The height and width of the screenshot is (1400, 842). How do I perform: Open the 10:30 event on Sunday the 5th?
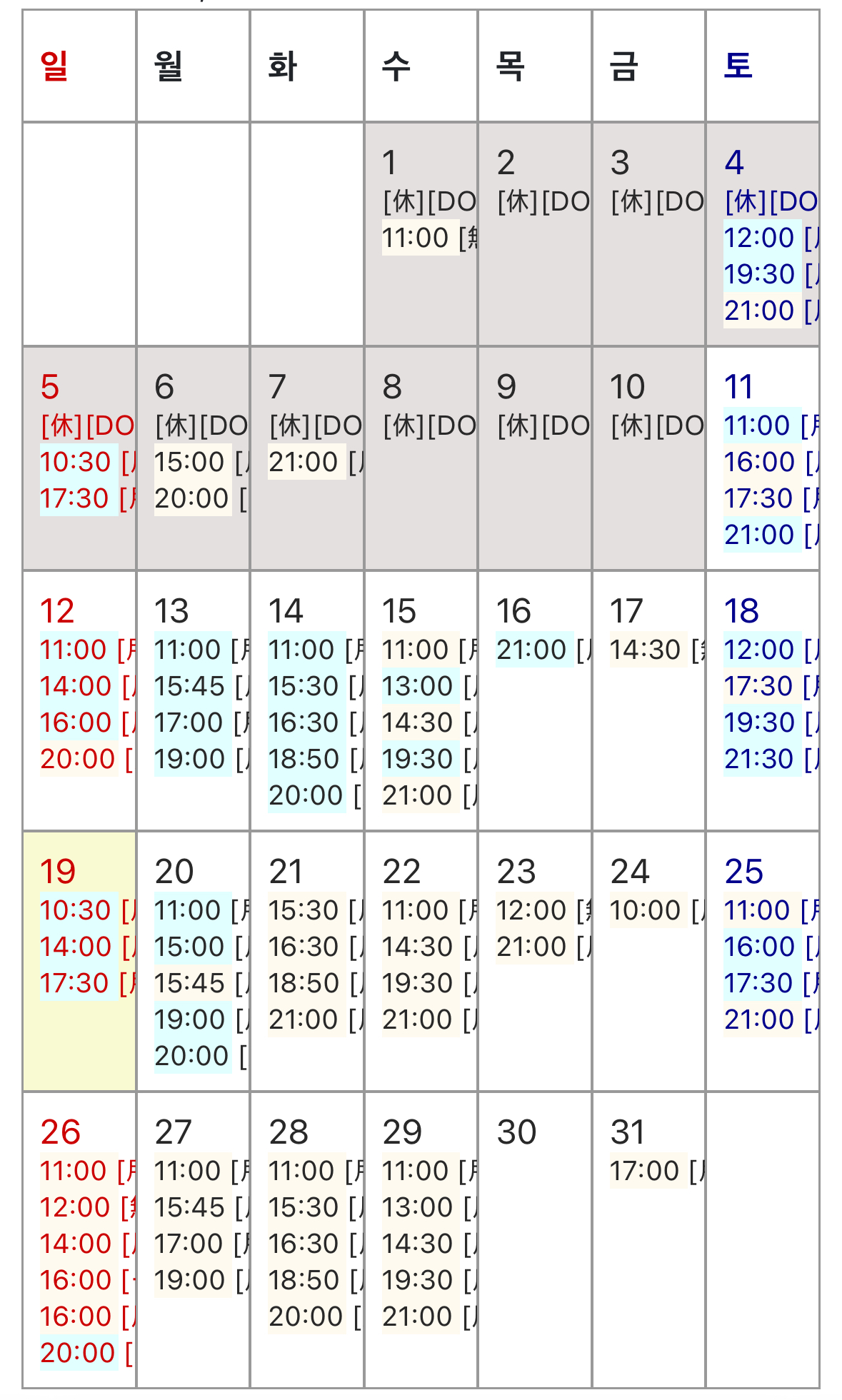[x=86, y=462]
